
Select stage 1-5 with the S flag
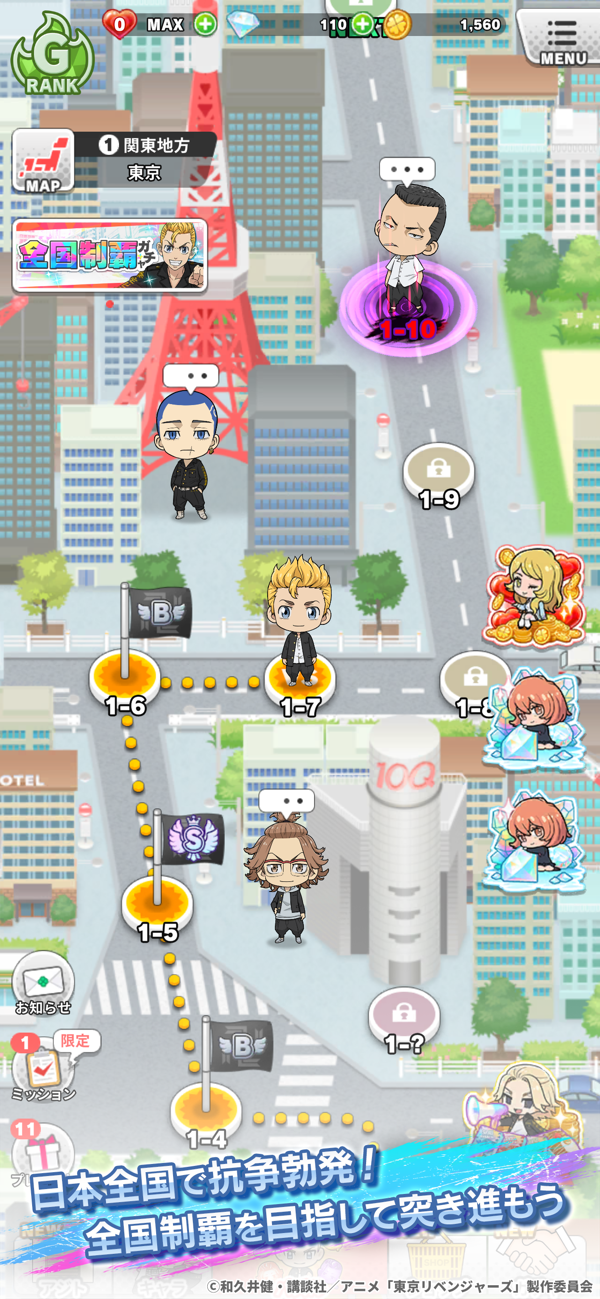pos(157,905)
